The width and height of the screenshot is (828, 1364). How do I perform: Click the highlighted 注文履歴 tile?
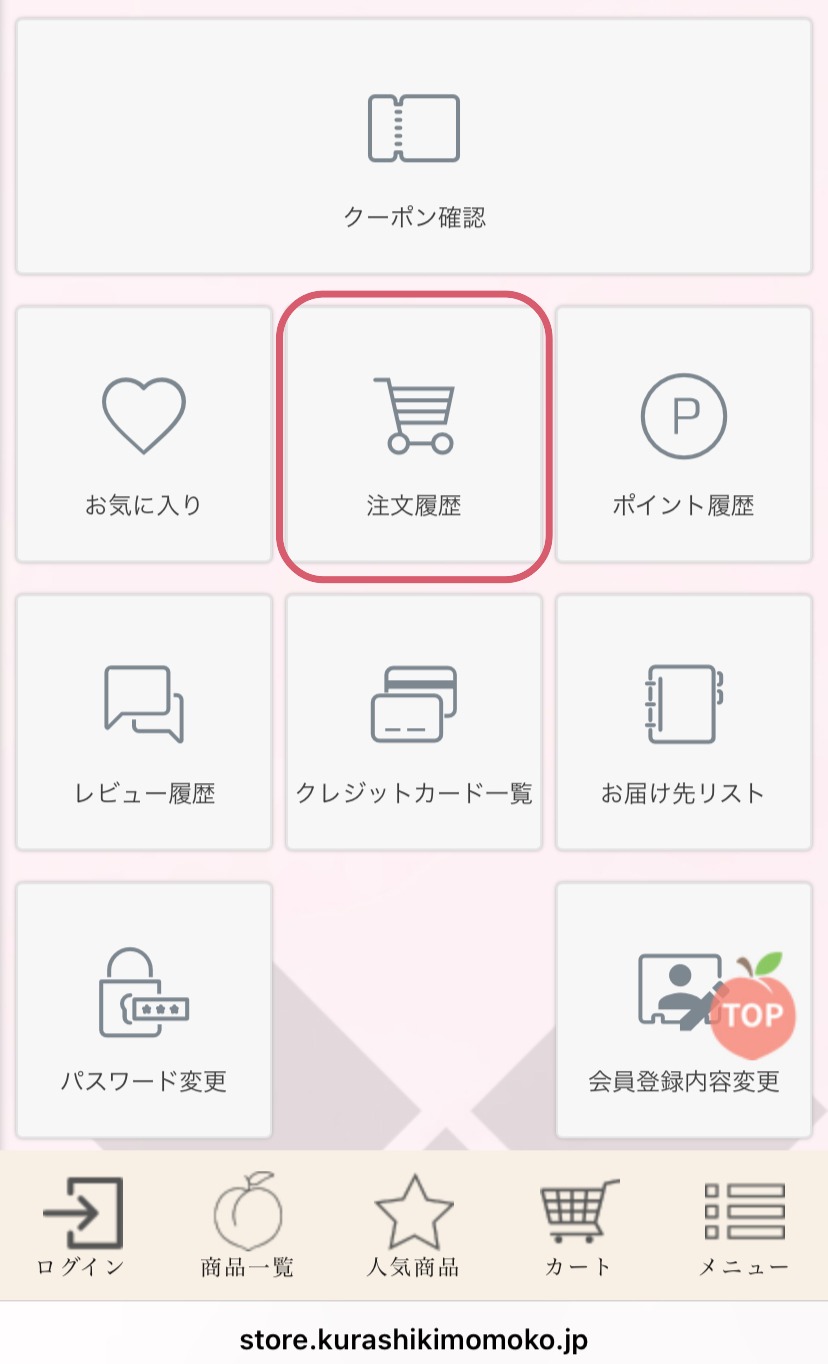pyautogui.click(x=413, y=435)
